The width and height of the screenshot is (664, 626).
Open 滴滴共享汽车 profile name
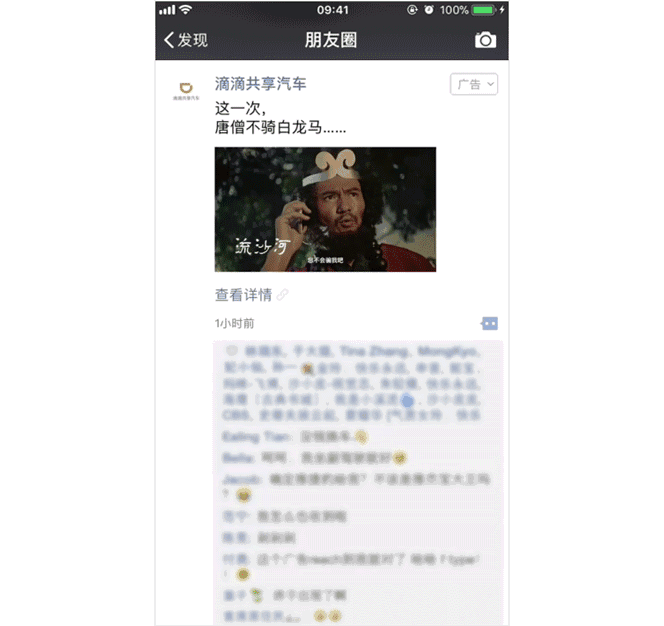click(x=261, y=84)
